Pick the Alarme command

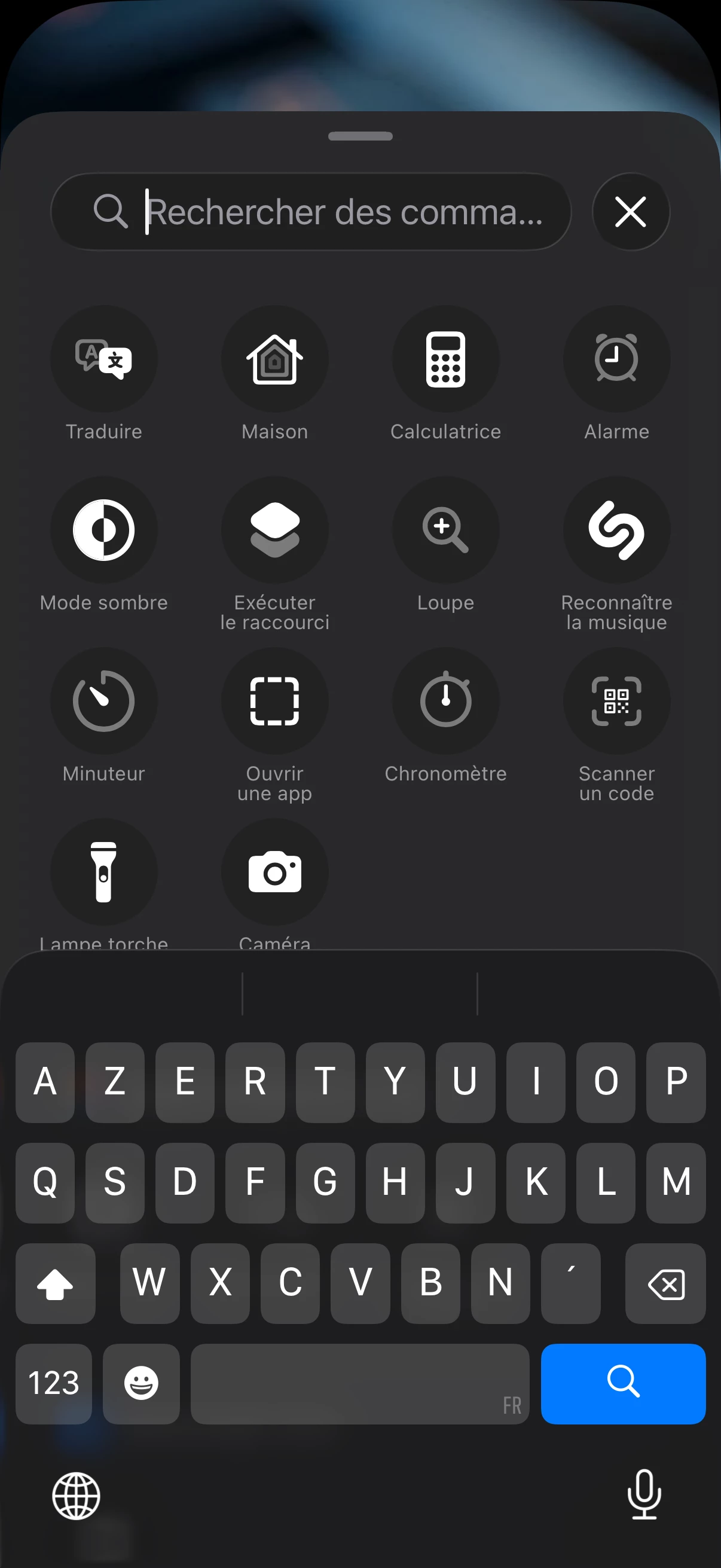616,359
